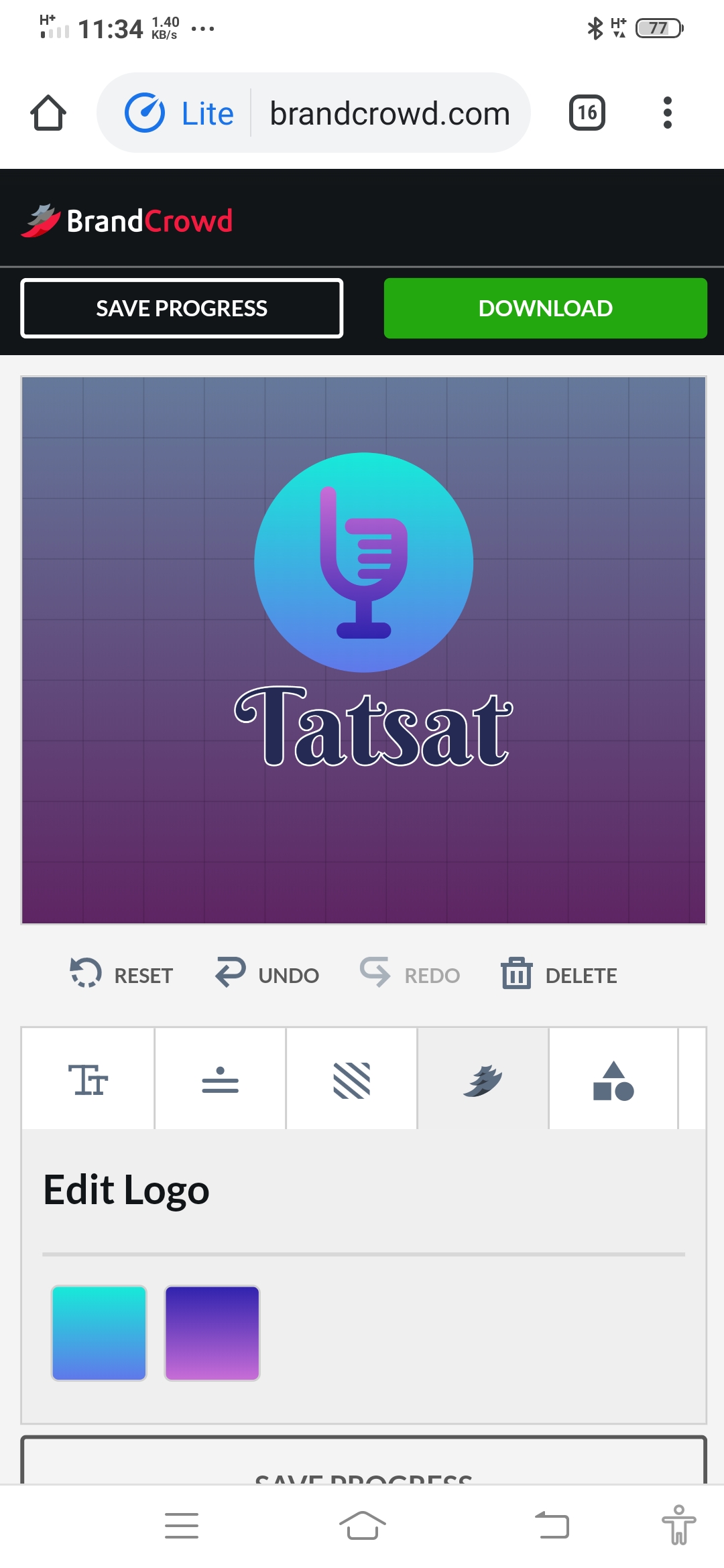Viewport: 724px width, 1568px height.
Task: Switch to the text editing tab
Action: (88, 1080)
